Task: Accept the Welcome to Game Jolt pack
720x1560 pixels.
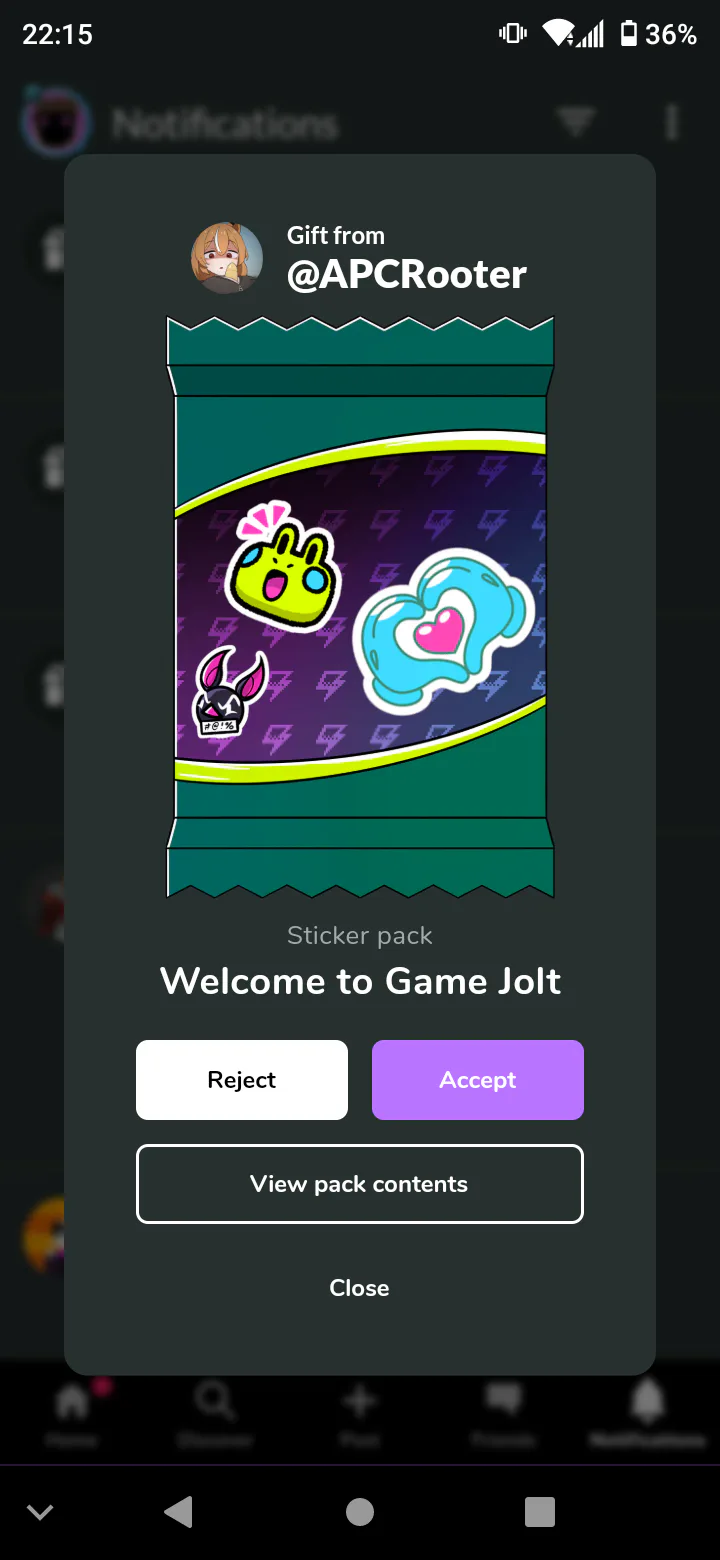Action: pos(478,1080)
